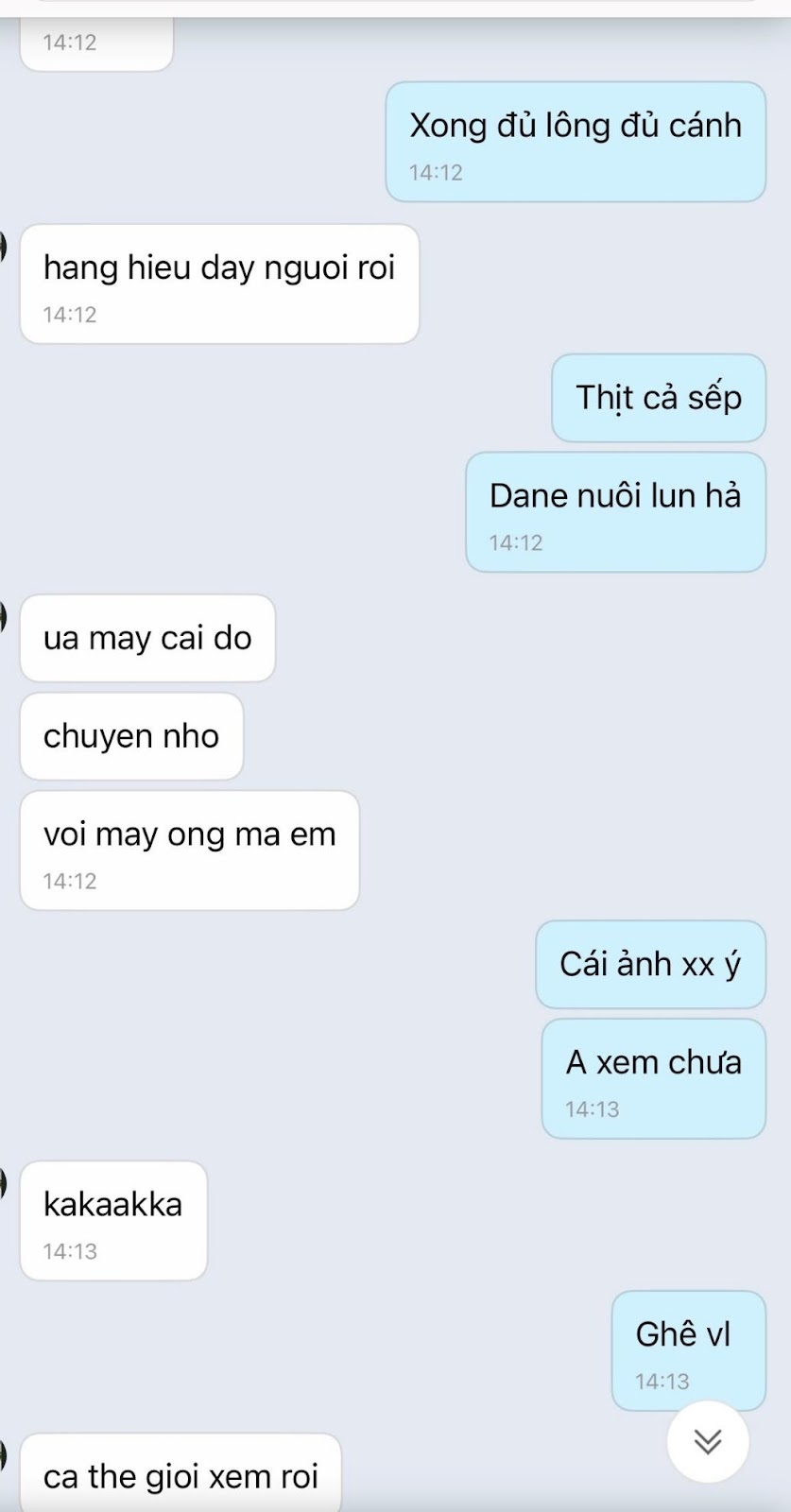Jump to the latest messages
The width and height of the screenshot is (791, 1512).
(x=708, y=1441)
